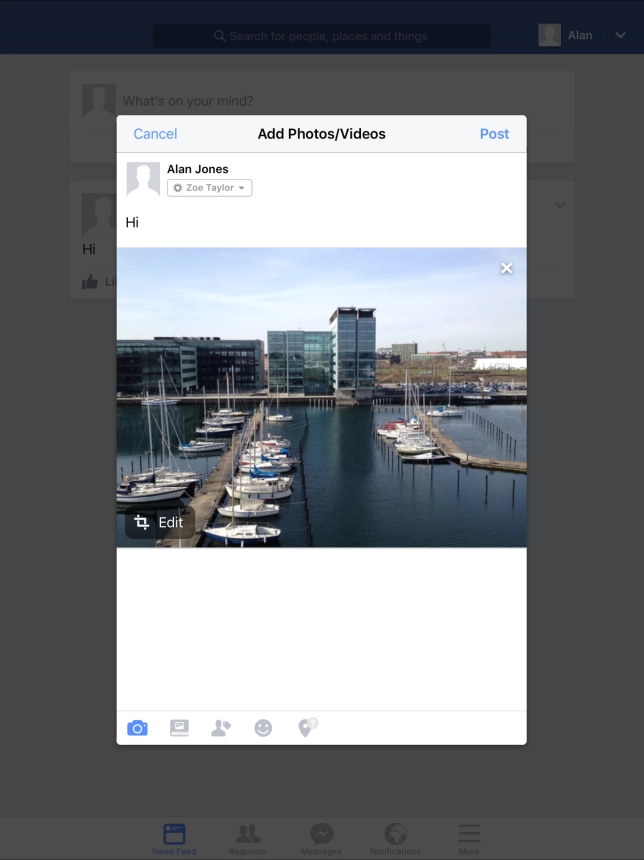Tap the post text field saying Hi
This screenshot has width=644, height=860.
coord(320,222)
